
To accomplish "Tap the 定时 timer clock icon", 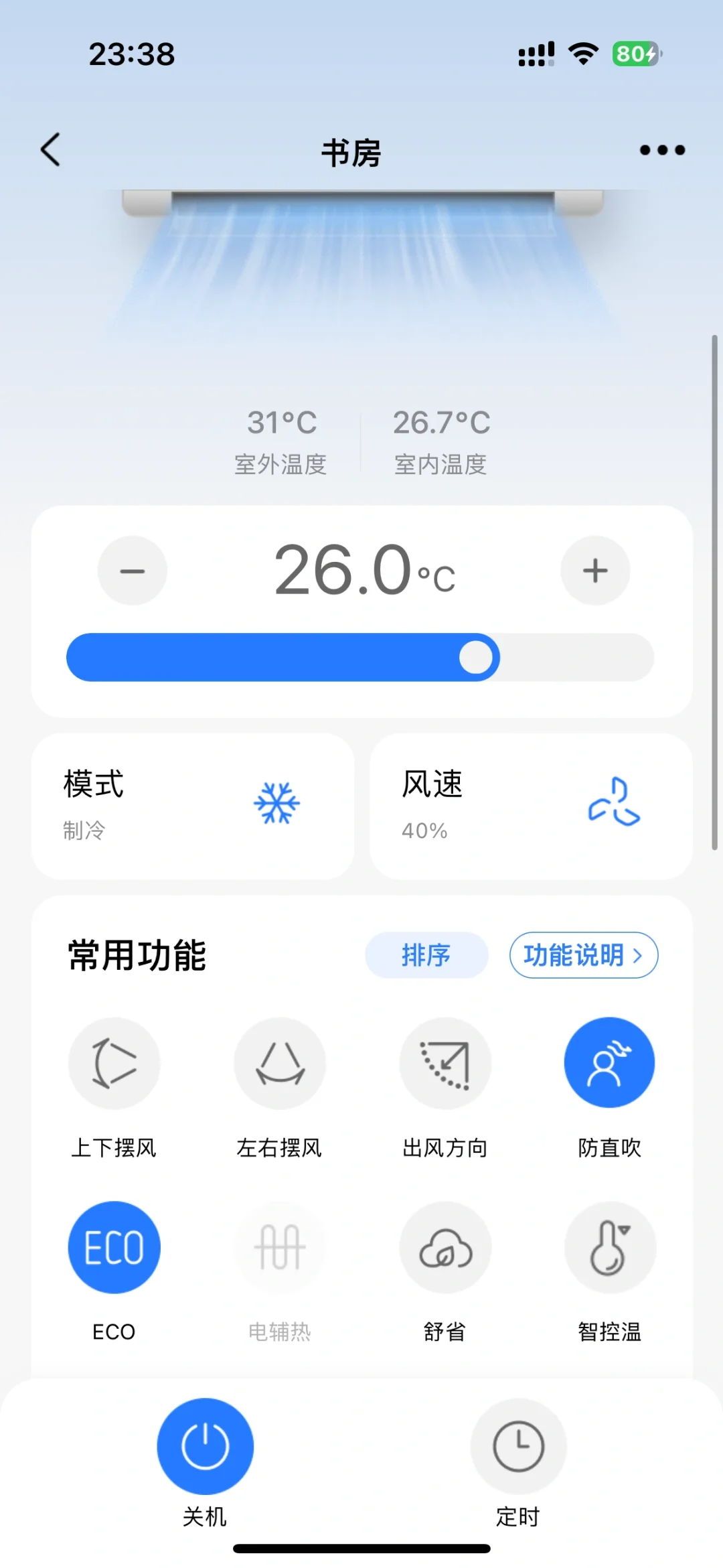I will tap(518, 1447).
